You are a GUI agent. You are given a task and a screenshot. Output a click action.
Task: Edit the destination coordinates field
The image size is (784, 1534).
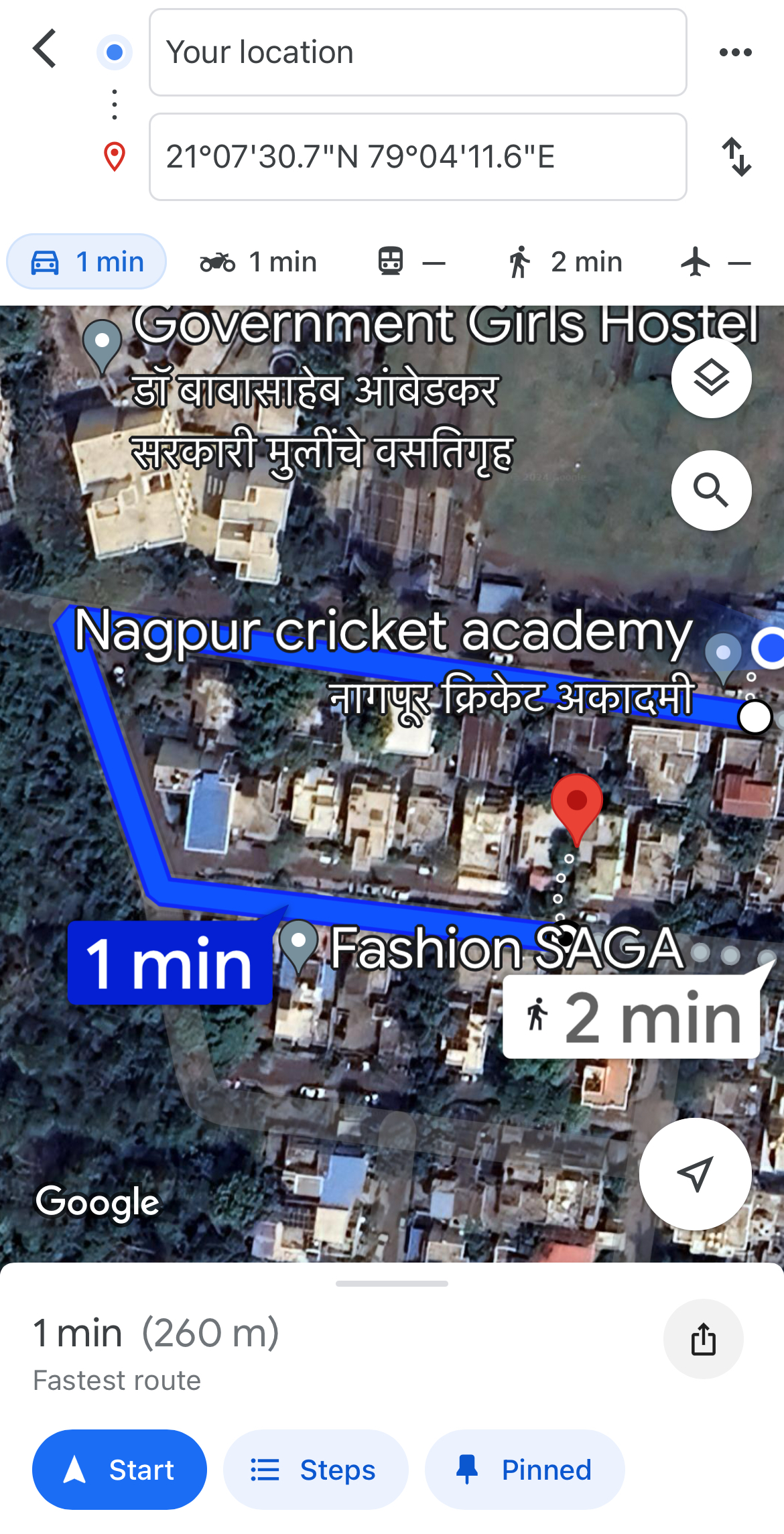tap(417, 157)
